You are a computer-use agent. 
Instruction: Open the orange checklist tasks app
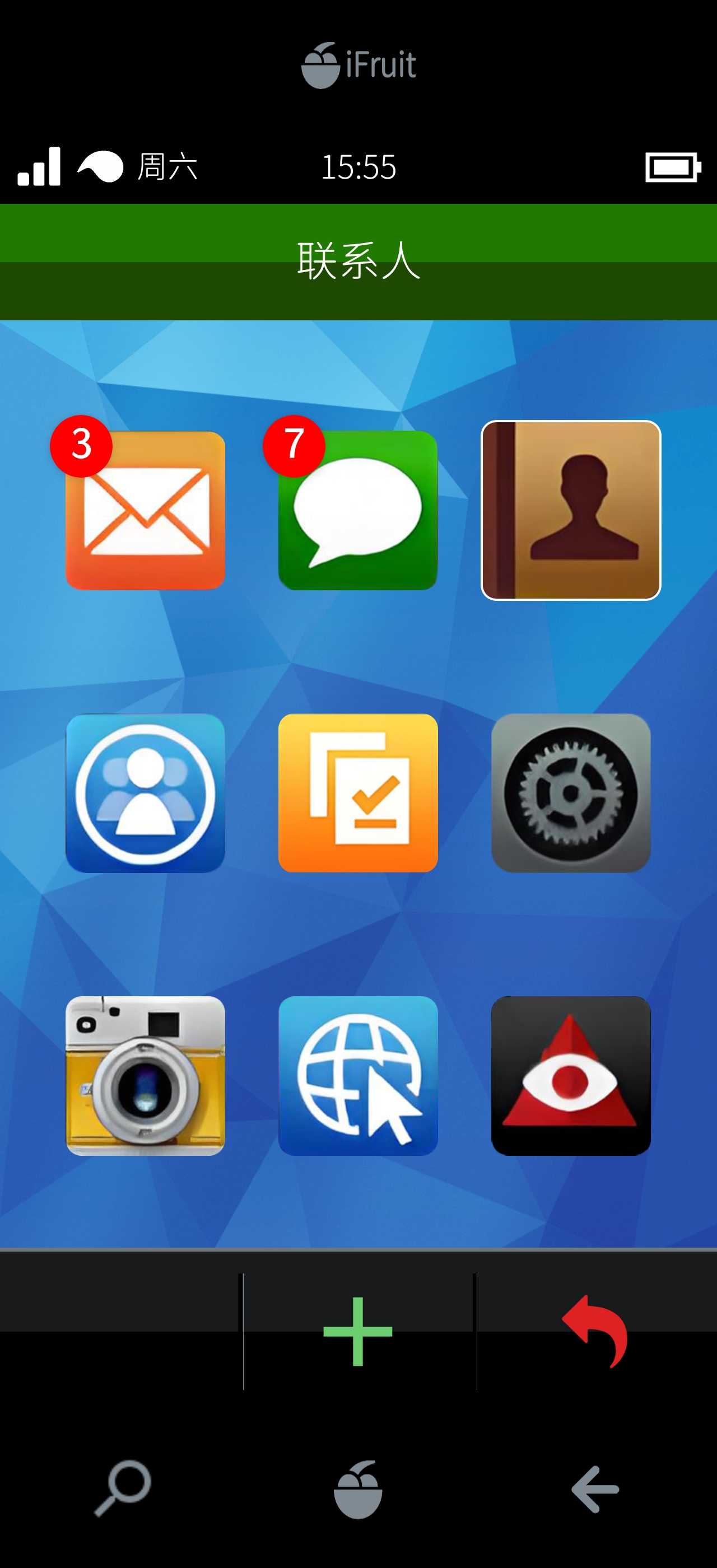358,792
